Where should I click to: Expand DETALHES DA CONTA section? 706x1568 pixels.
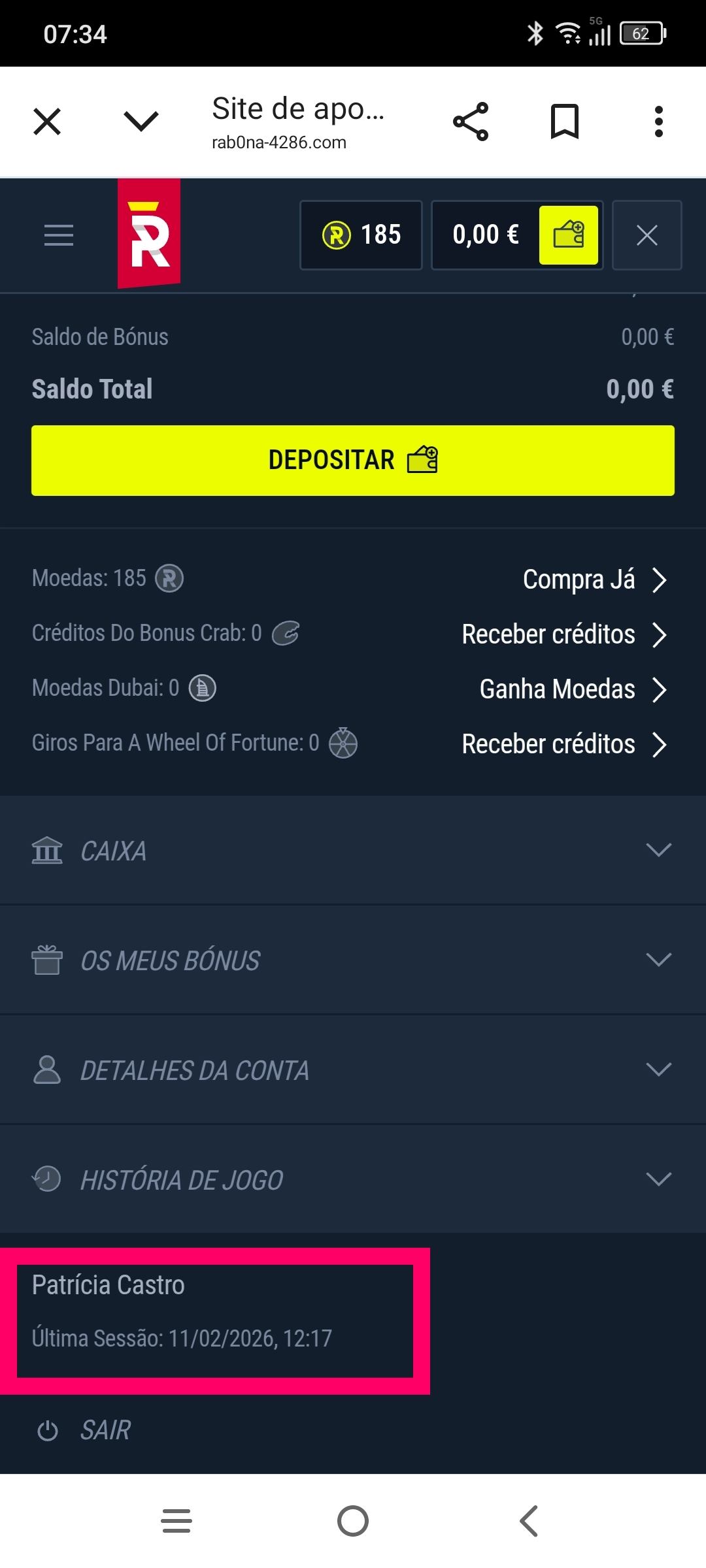353,1070
